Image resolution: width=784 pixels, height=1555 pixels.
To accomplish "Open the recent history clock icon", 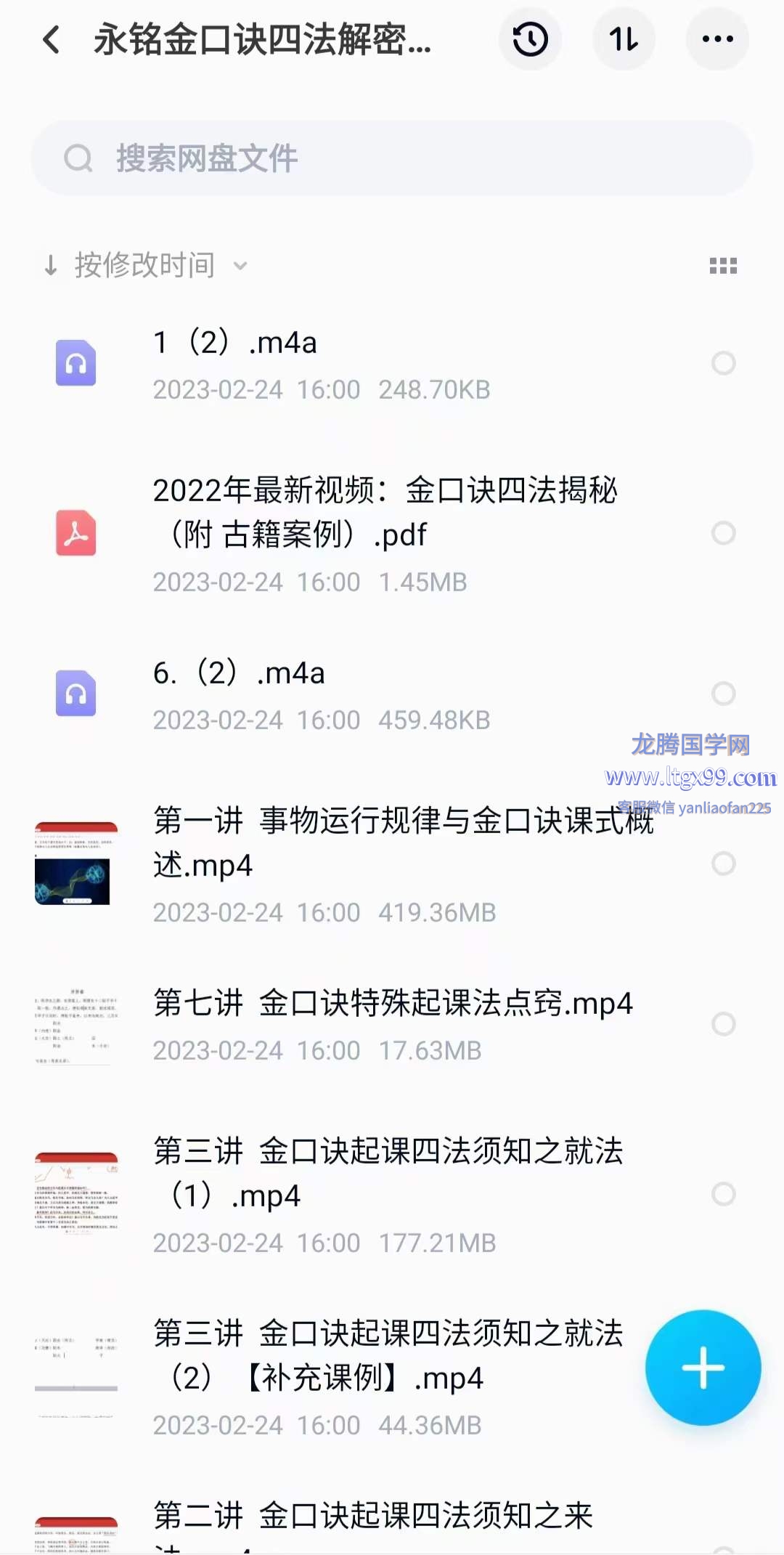I will point(531,39).
